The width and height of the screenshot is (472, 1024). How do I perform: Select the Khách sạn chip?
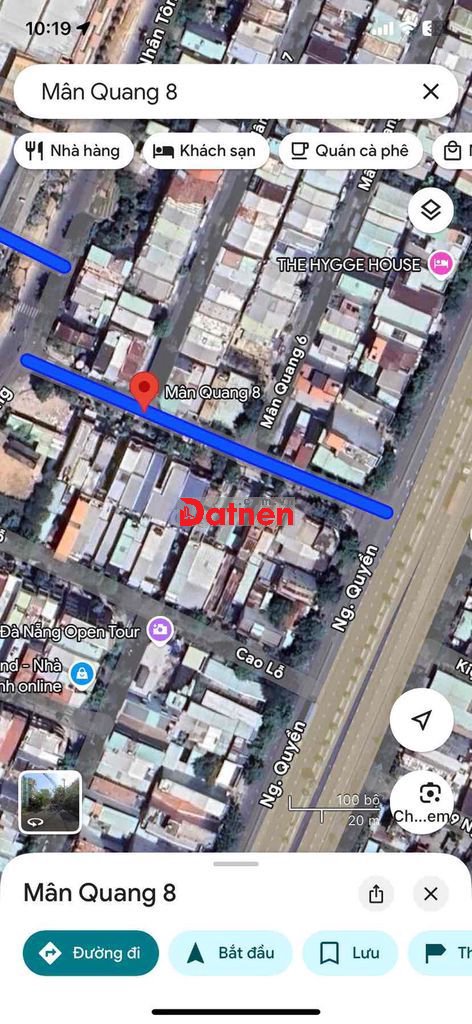coord(205,152)
